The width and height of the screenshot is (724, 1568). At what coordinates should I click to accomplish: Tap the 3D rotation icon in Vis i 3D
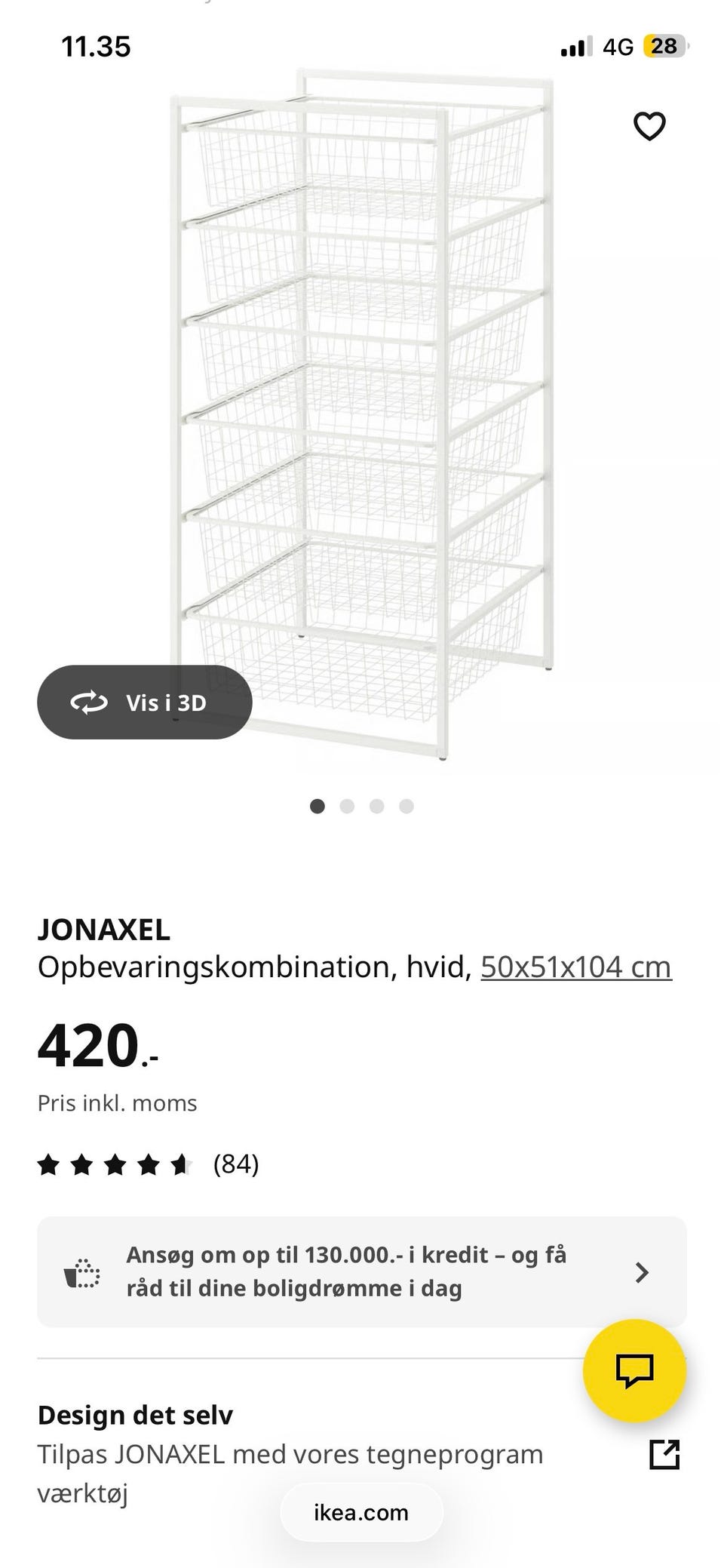(89, 702)
